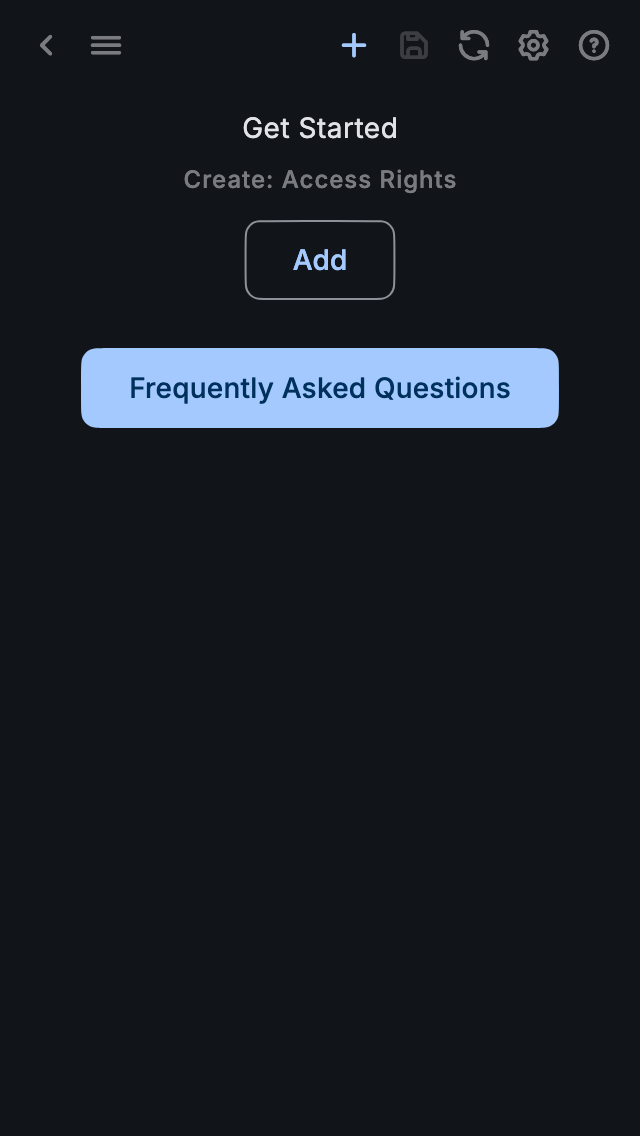Image resolution: width=640 pixels, height=1136 pixels.
Task: Open Frequently Asked Questions
Action: (x=320, y=388)
